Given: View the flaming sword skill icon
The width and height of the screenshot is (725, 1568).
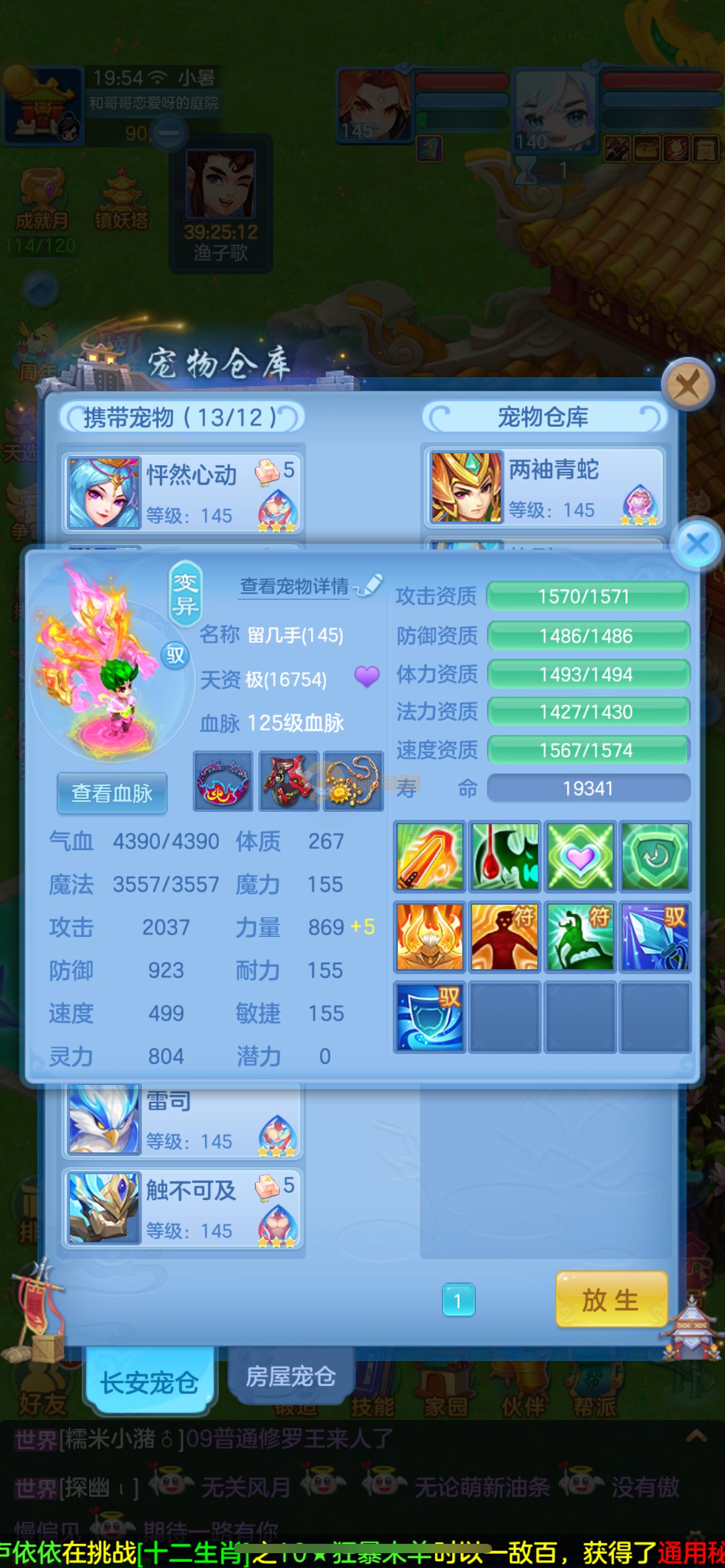Looking at the screenshot, I should [429, 856].
